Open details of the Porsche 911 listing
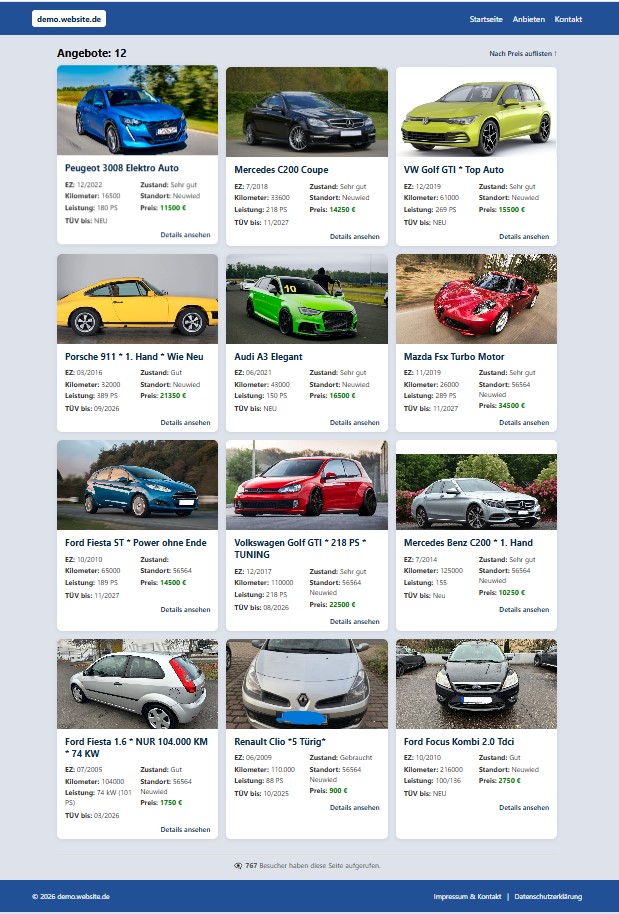The width and height of the screenshot is (619, 914). (185, 422)
